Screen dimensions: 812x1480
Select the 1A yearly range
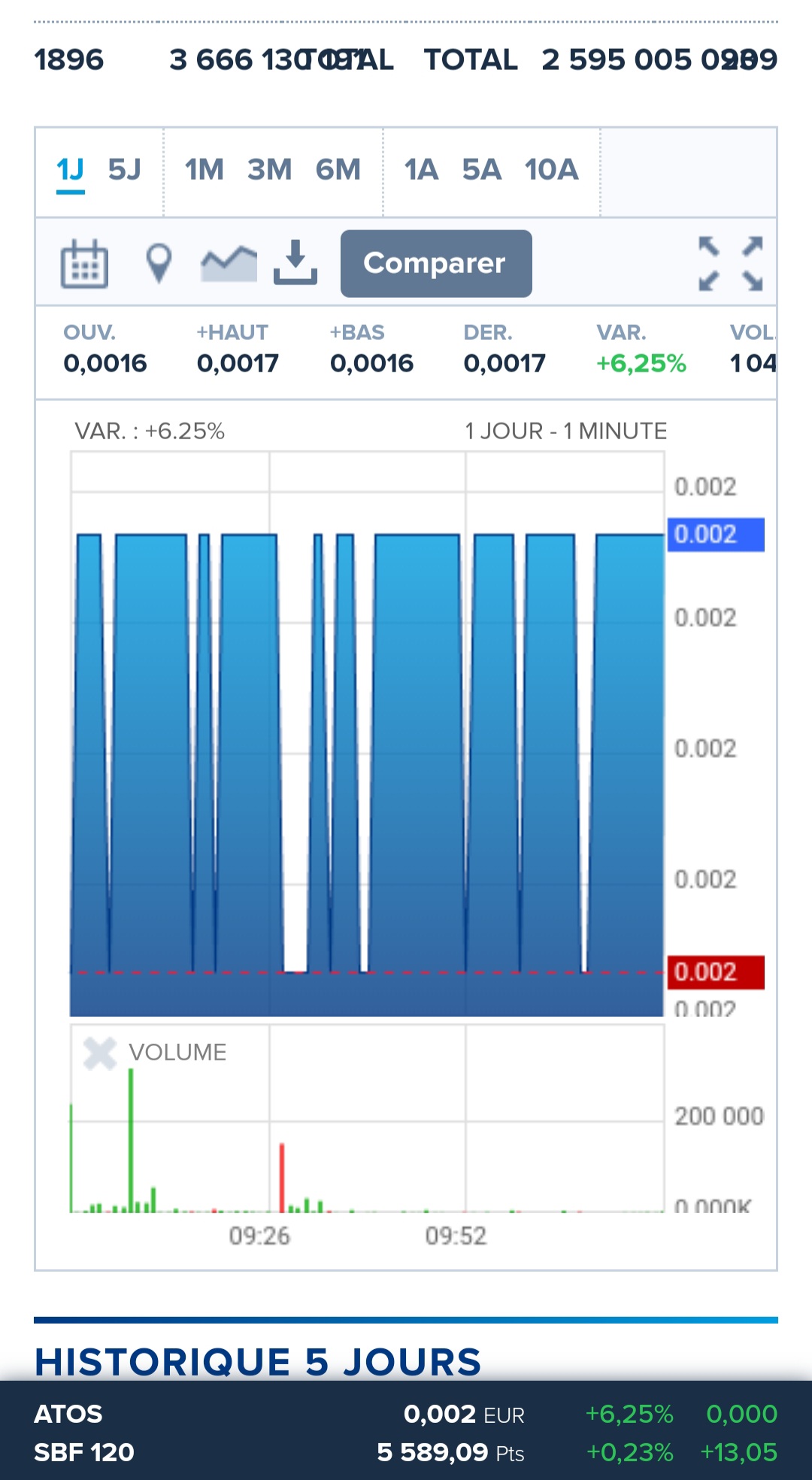pyautogui.click(x=421, y=170)
